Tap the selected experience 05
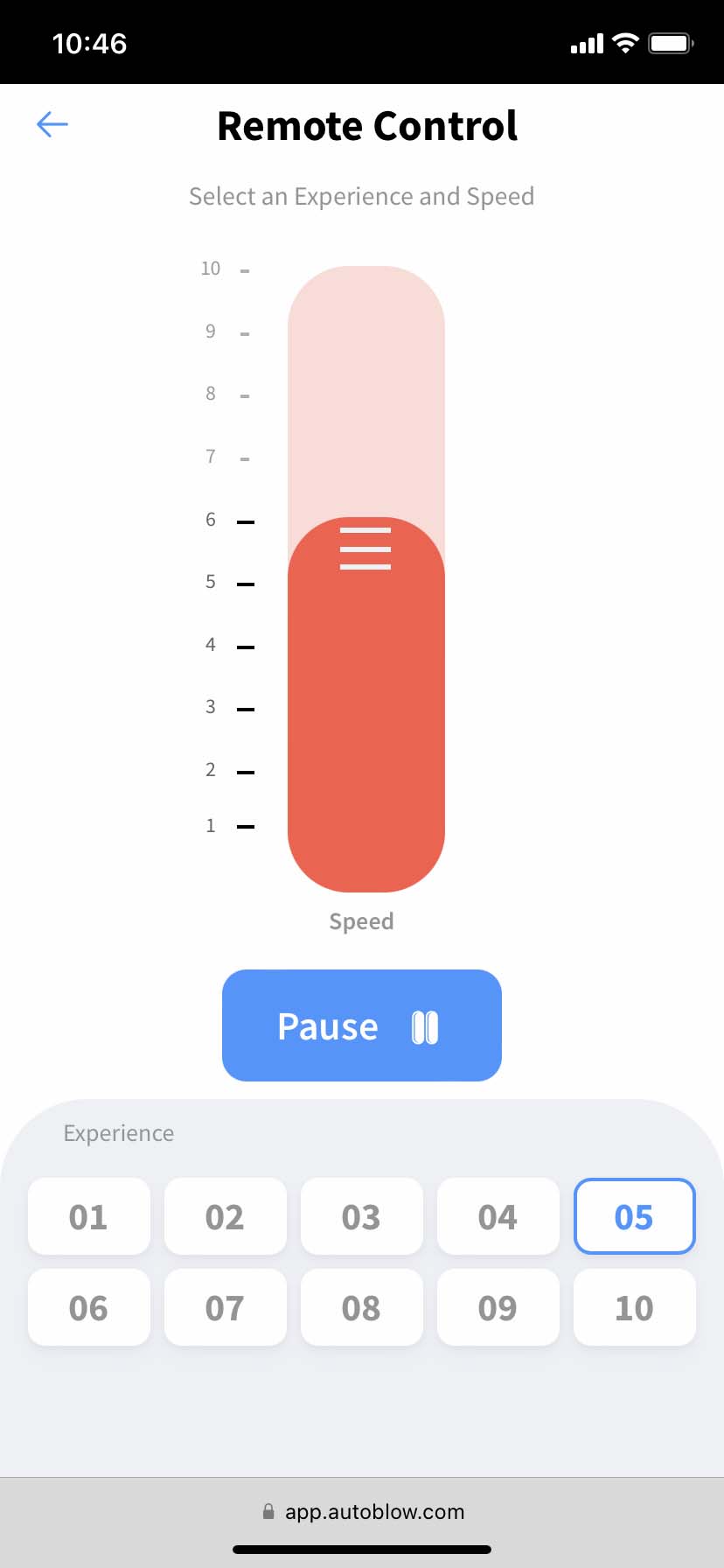The width and height of the screenshot is (724, 1568). click(x=634, y=1216)
